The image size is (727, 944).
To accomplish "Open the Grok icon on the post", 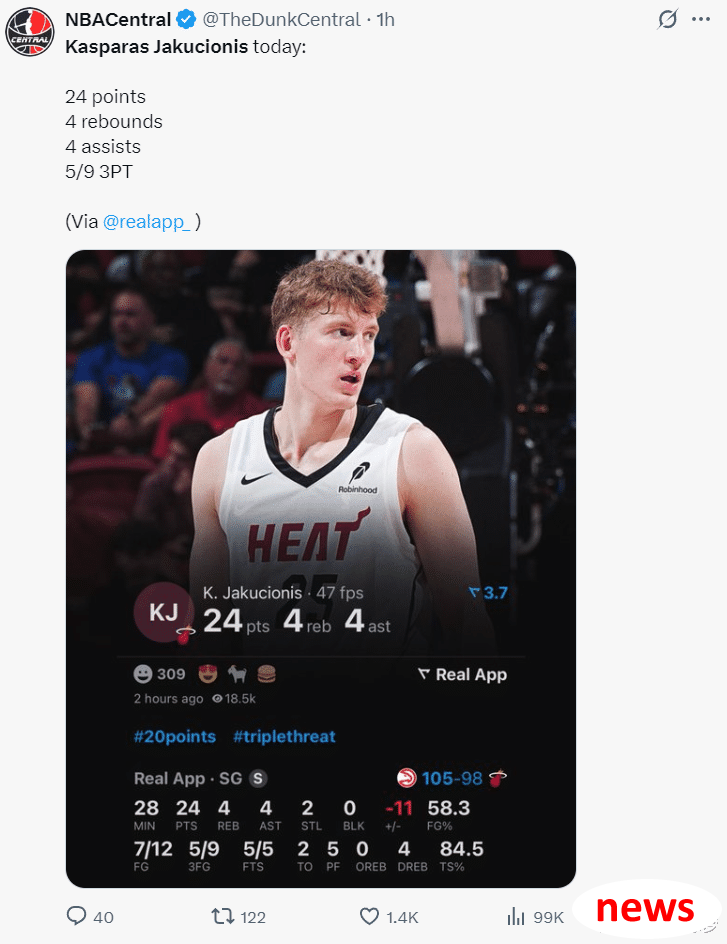I will 667,19.
